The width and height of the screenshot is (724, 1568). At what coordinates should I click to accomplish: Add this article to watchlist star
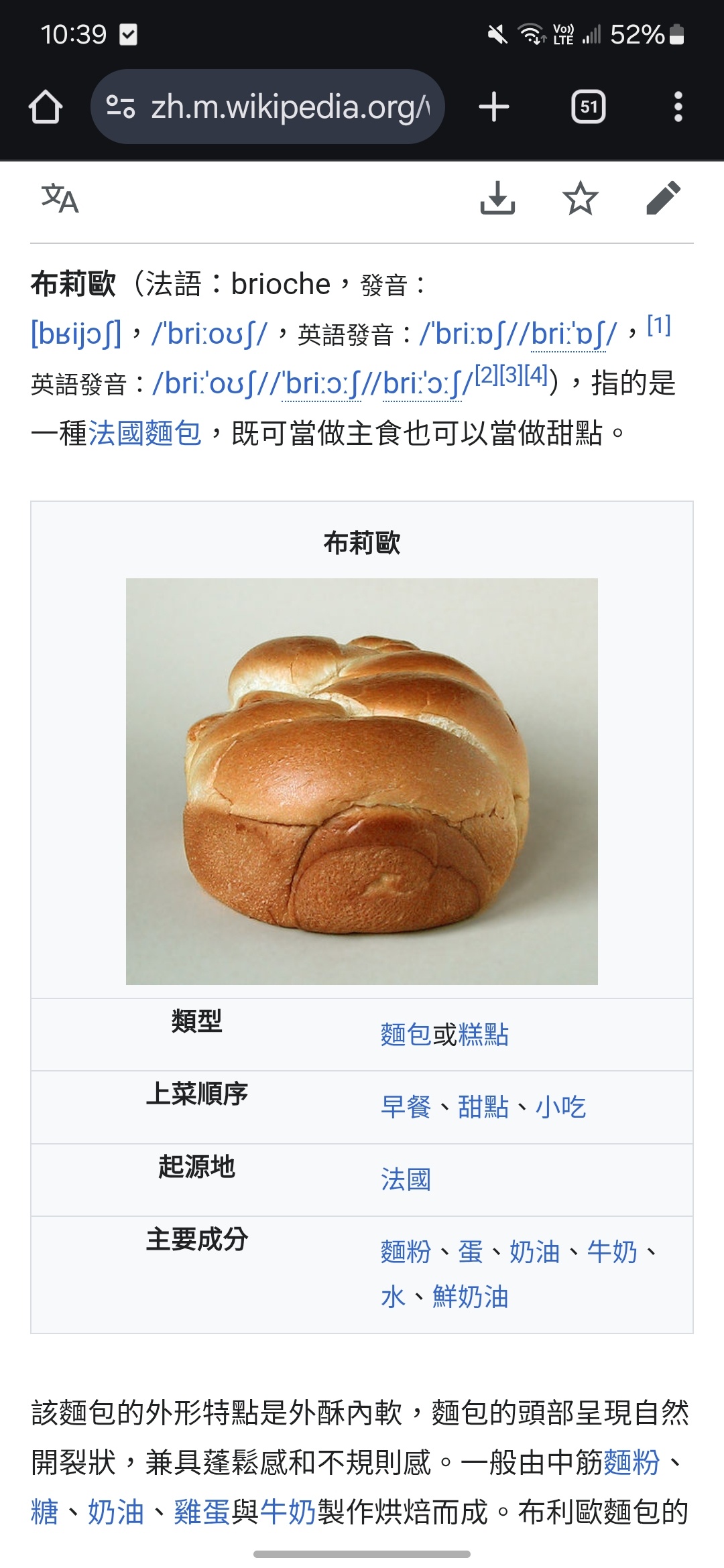(580, 198)
